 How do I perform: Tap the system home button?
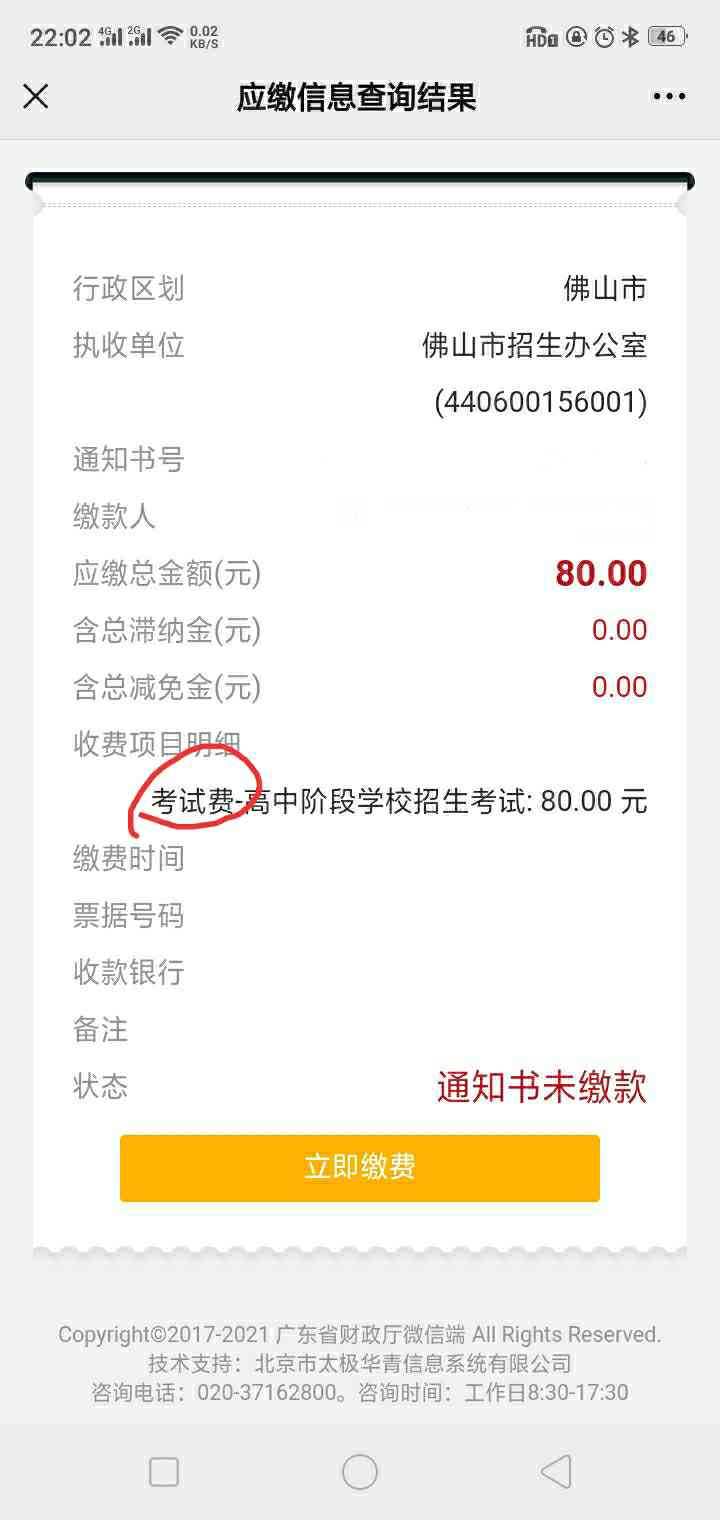tap(360, 1472)
